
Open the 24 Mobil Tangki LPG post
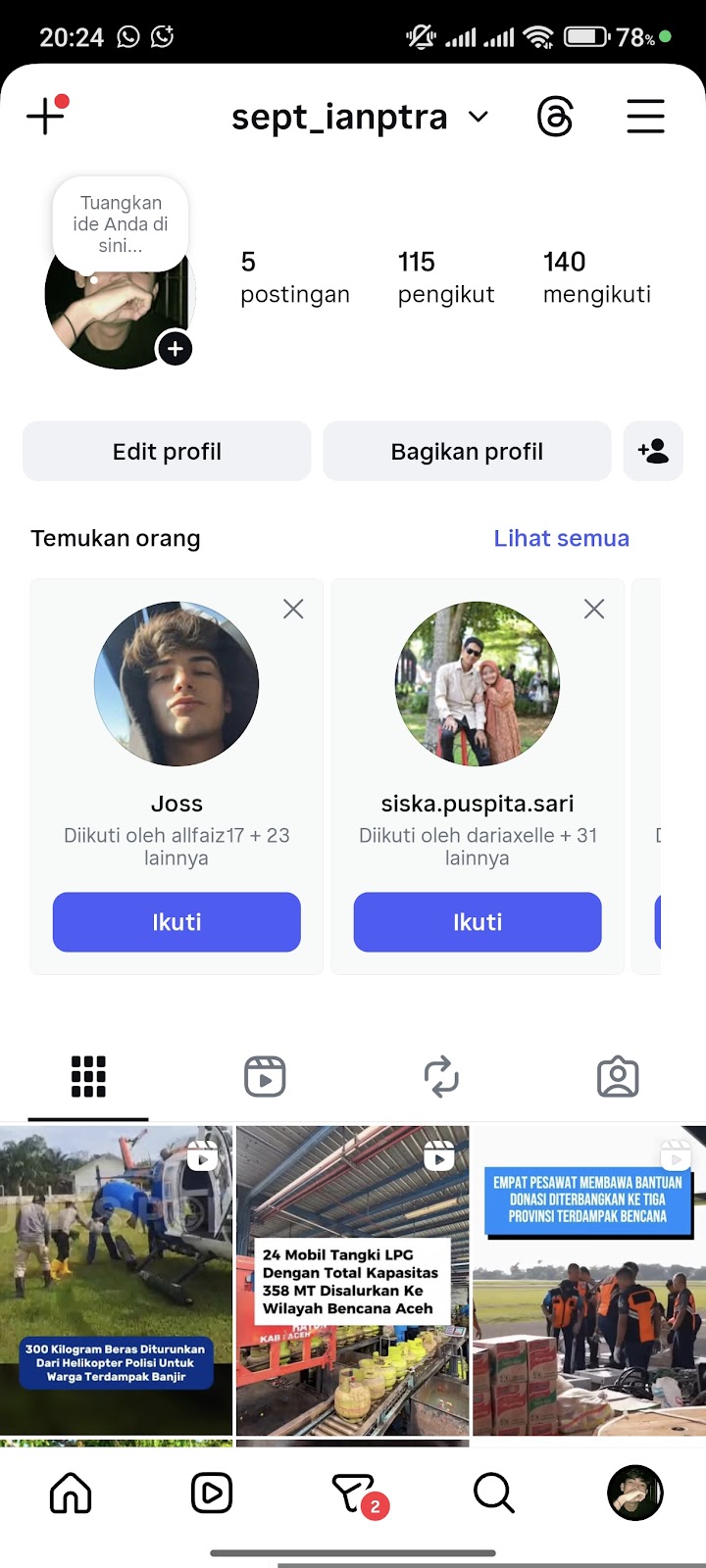[353, 1280]
